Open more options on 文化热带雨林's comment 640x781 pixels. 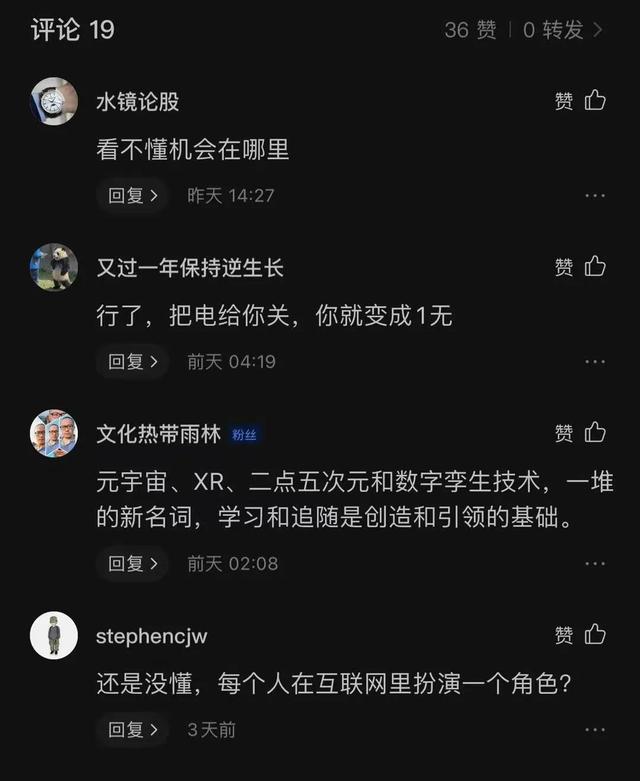[595, 564]
